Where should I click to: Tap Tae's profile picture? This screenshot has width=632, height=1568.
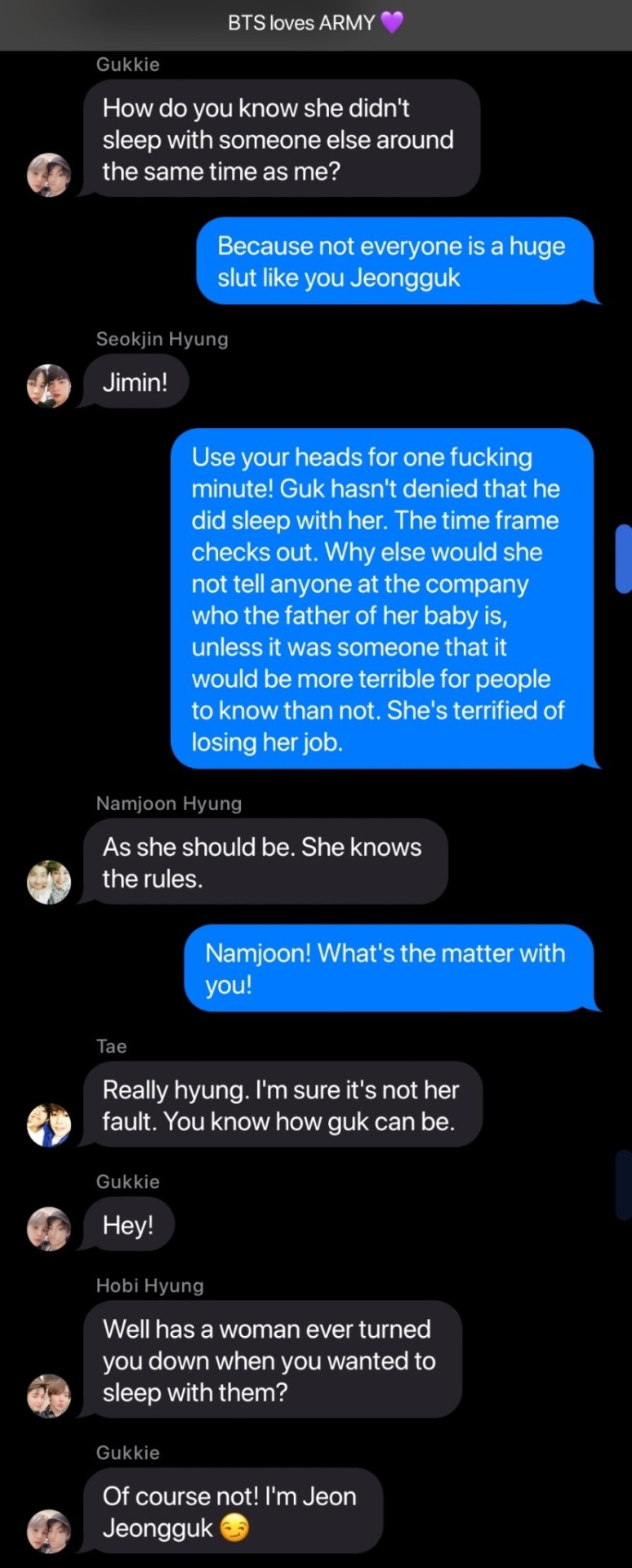pos(49,1125)
